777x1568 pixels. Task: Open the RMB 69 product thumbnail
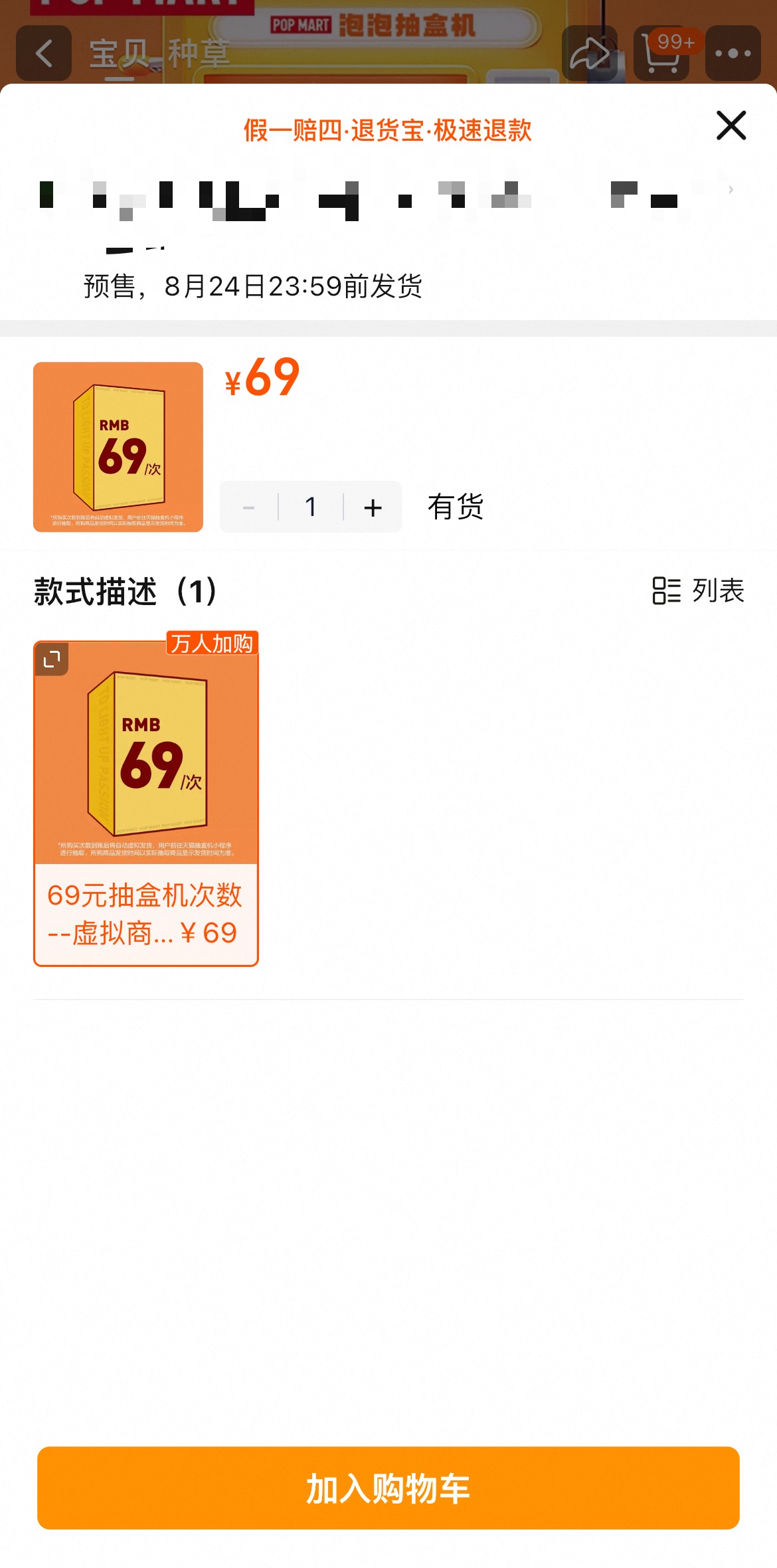(x=118, y=447)
